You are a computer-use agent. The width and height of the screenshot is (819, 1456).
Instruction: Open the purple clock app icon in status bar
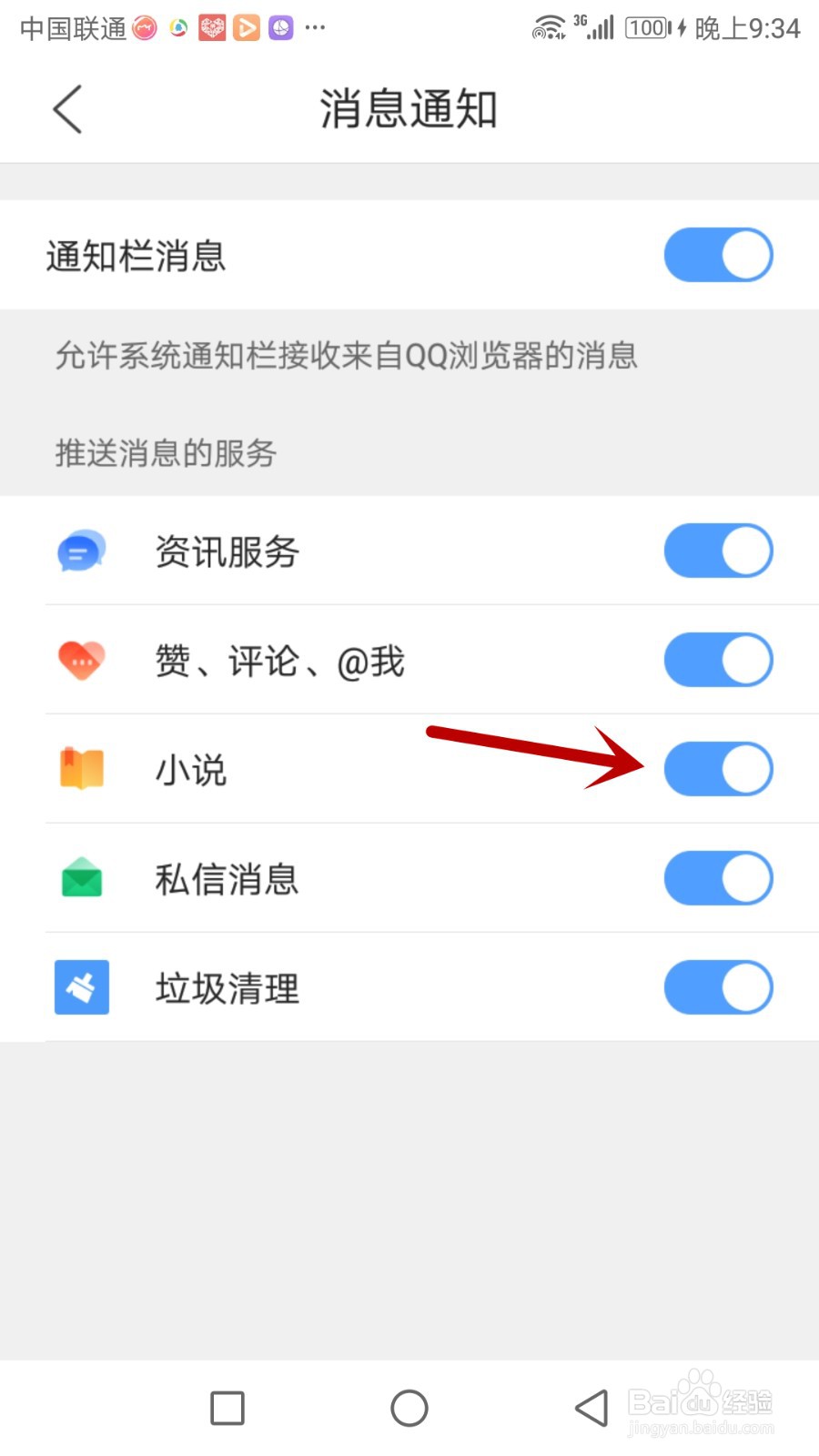point(280,27)
